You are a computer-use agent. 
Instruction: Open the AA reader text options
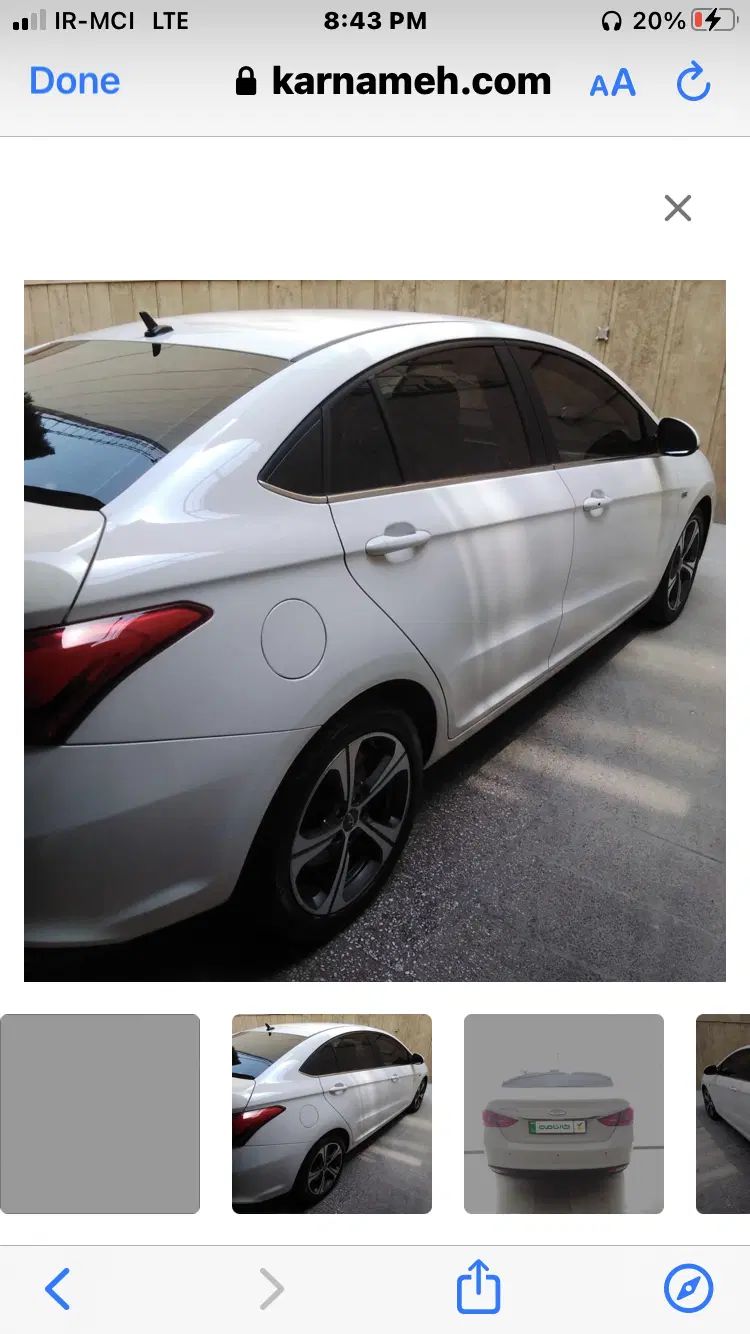coord(612,83)
